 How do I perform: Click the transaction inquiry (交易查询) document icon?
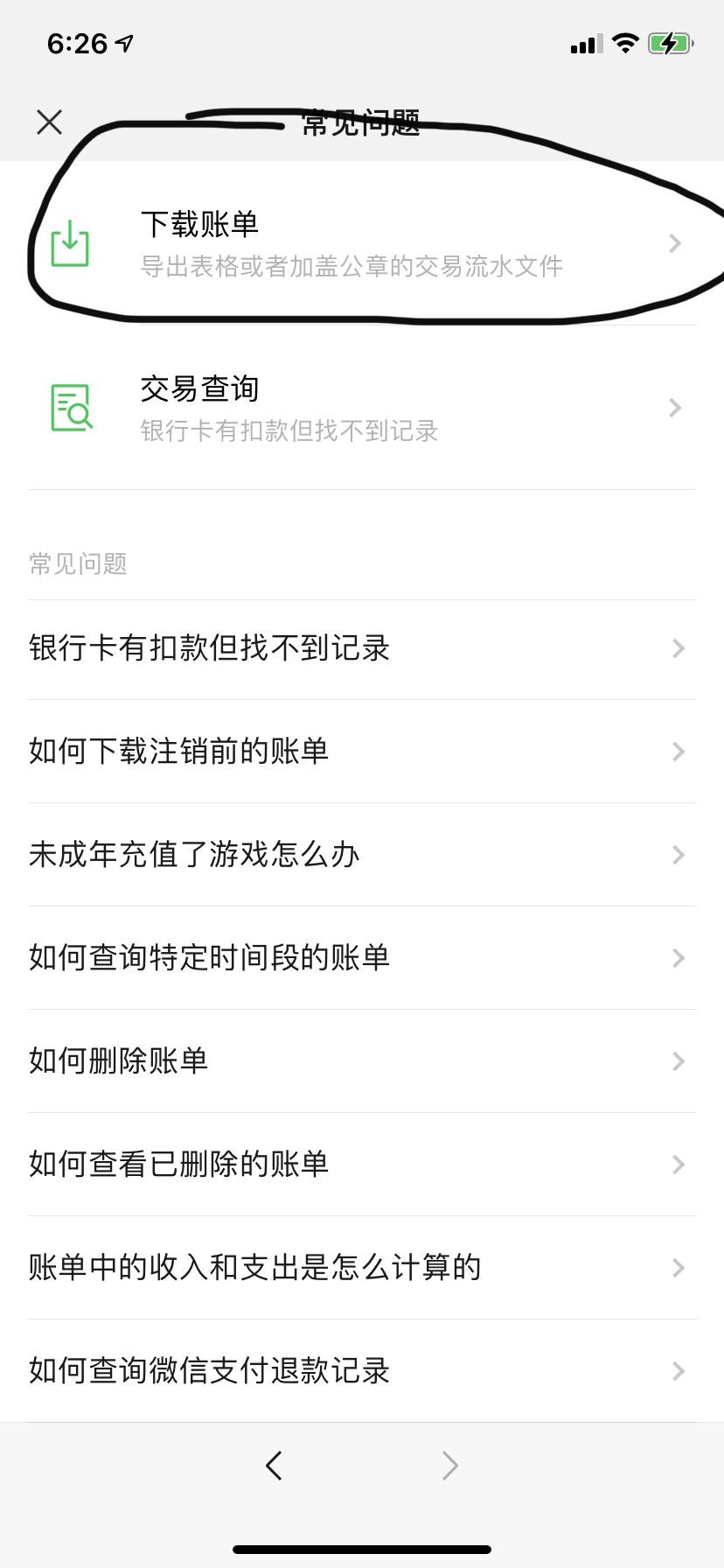click(70, 408)
